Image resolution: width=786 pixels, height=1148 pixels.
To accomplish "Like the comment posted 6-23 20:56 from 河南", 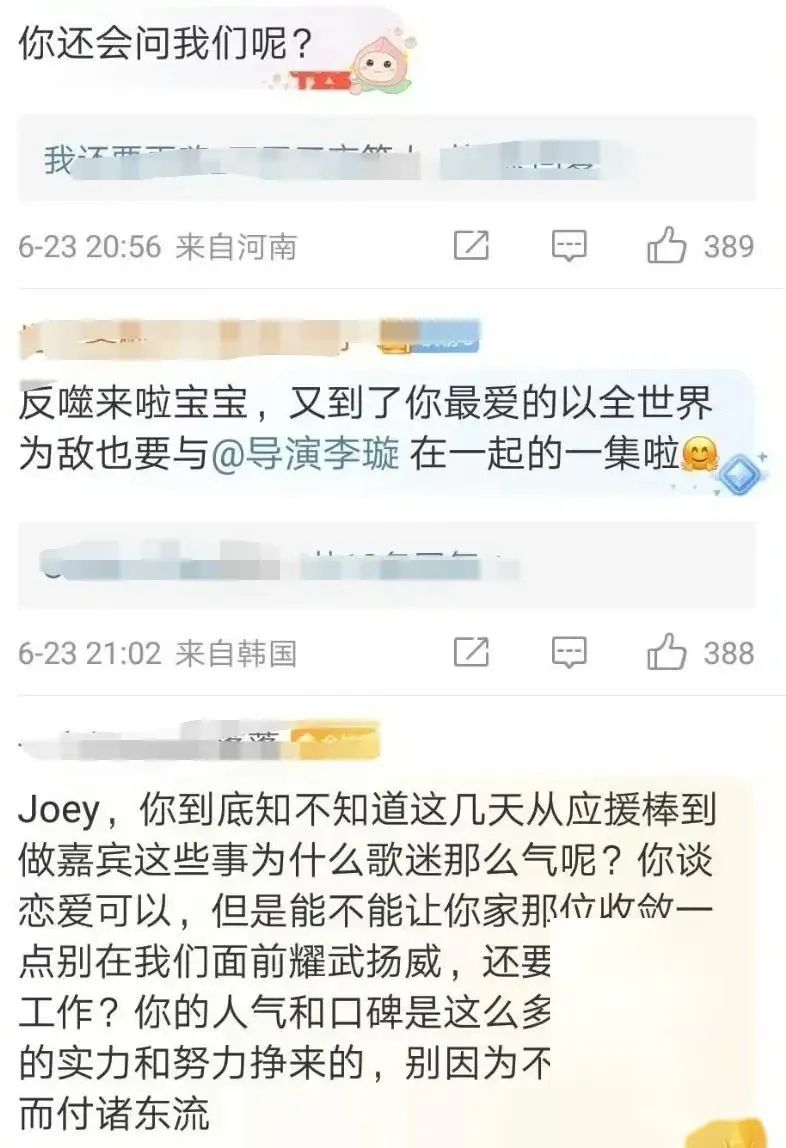I will (x=667, y=246).
